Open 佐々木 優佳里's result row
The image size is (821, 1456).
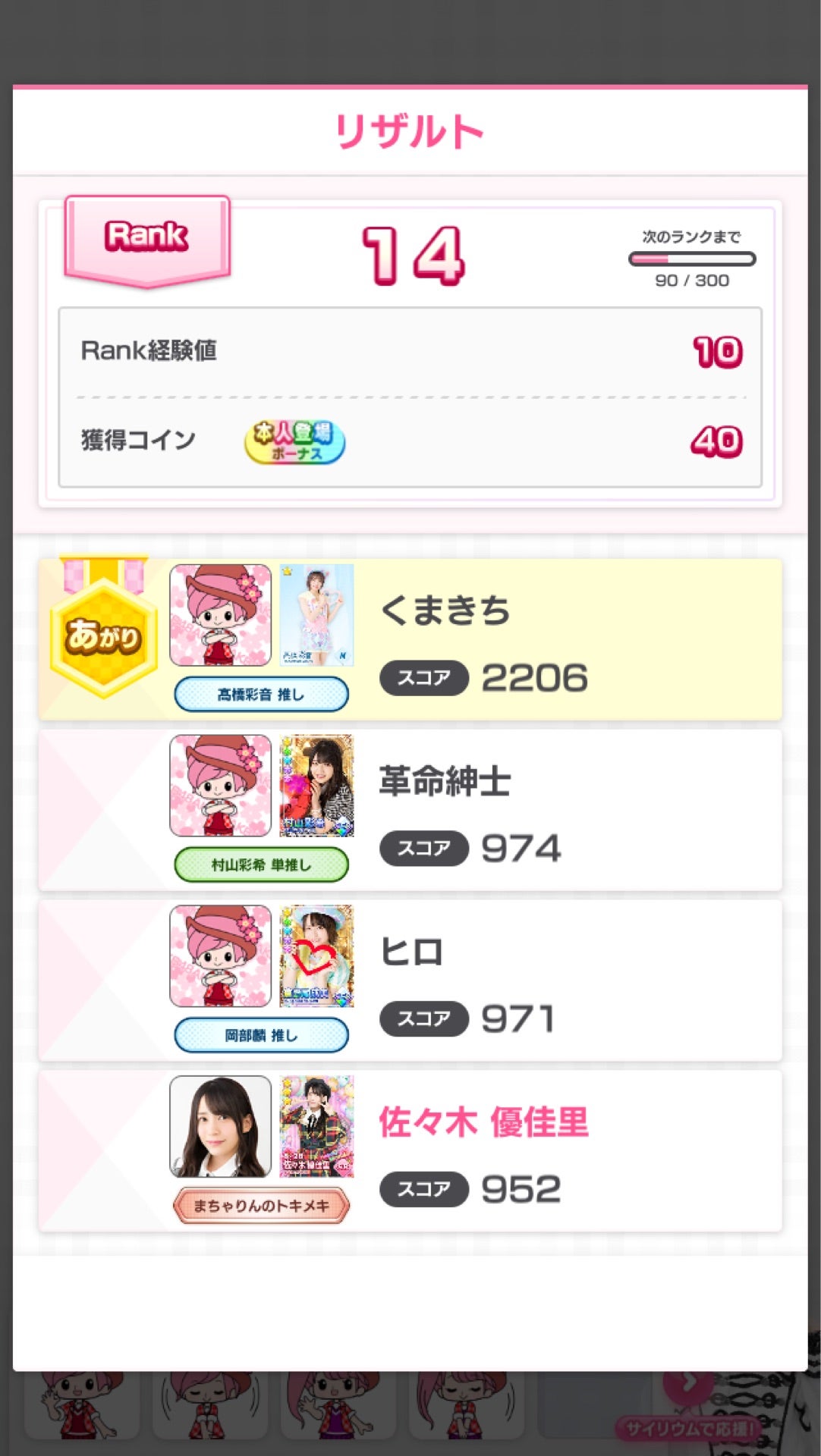pyautogui.click(x=410, y=1151)
